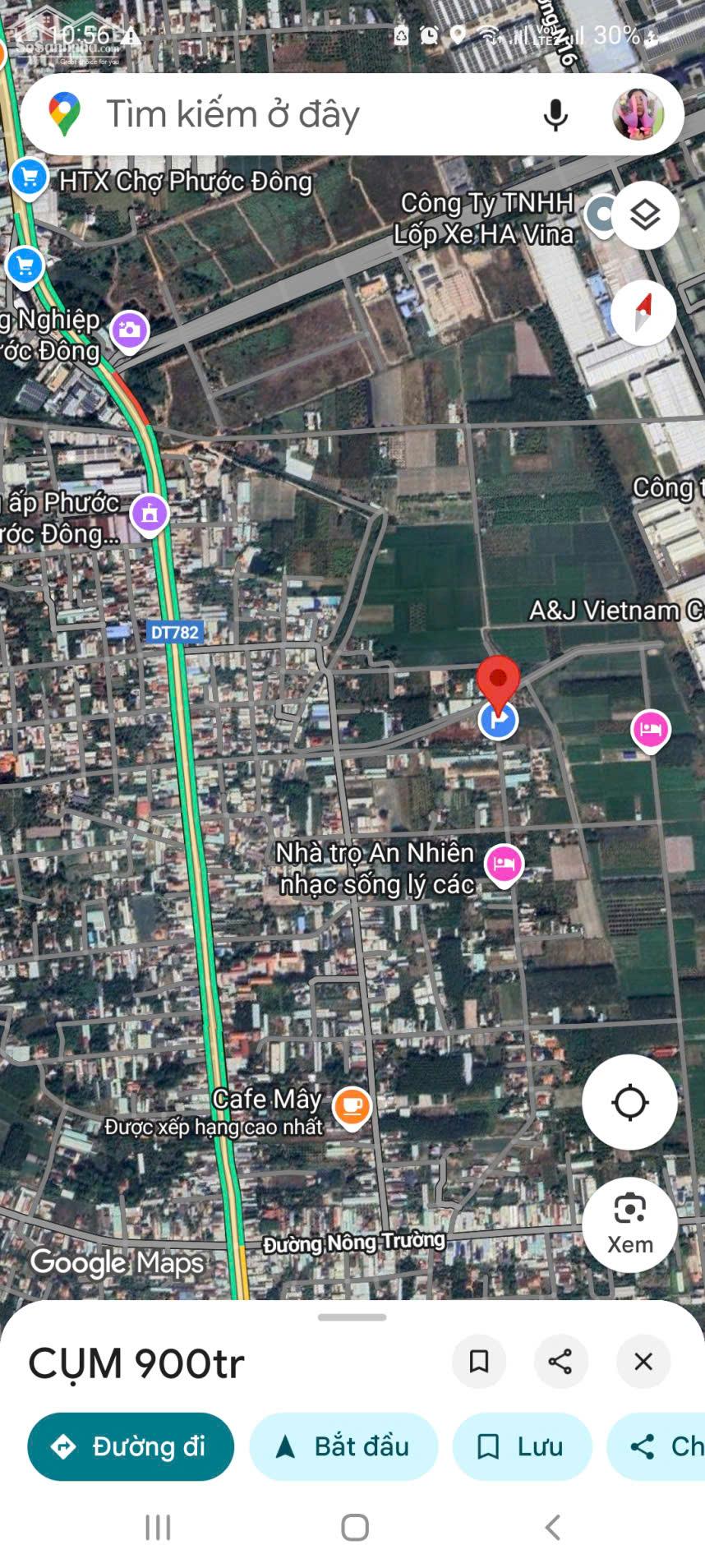
Task: Open HTX Chợ Phước Đông marker
Action: (x=30, y=178)
